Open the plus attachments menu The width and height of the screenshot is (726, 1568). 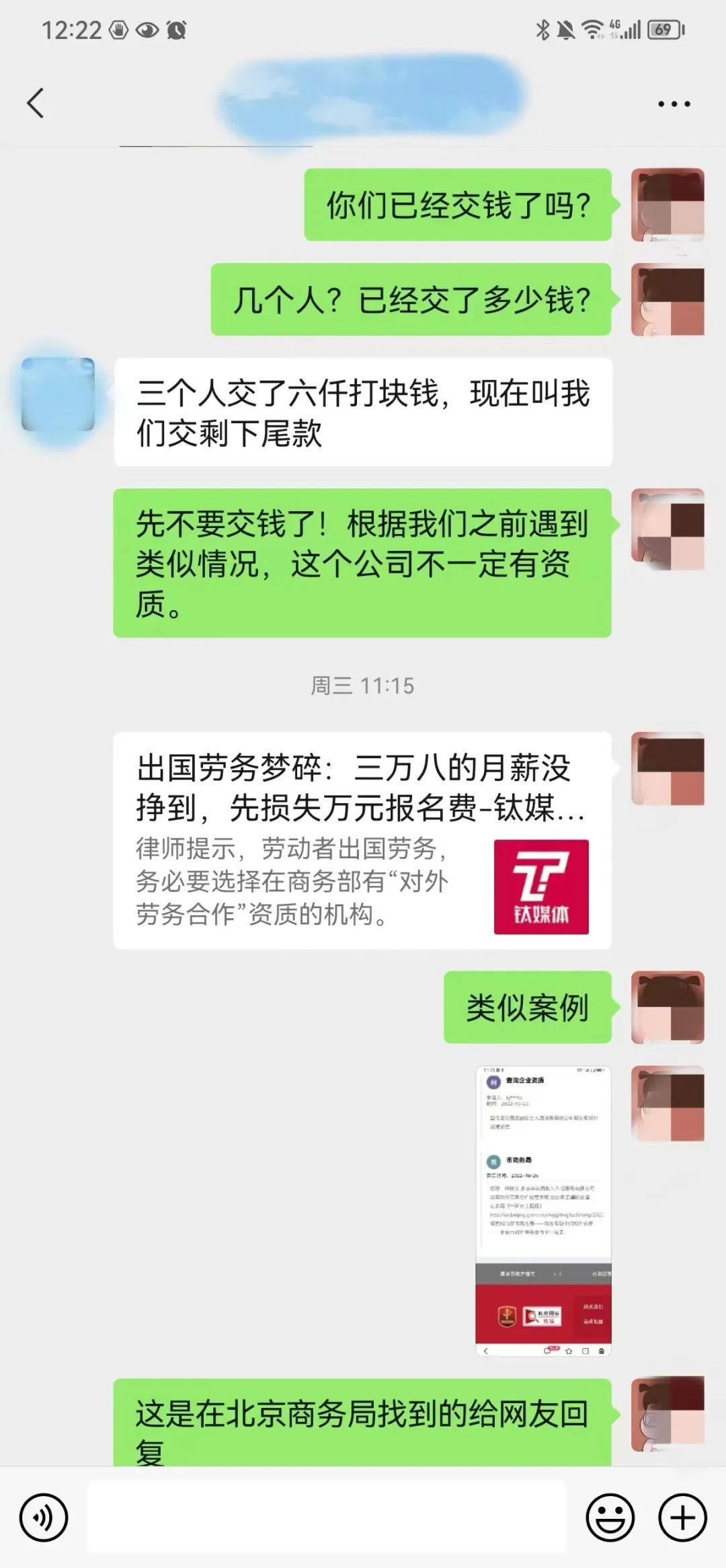(x=682, y=1518)
